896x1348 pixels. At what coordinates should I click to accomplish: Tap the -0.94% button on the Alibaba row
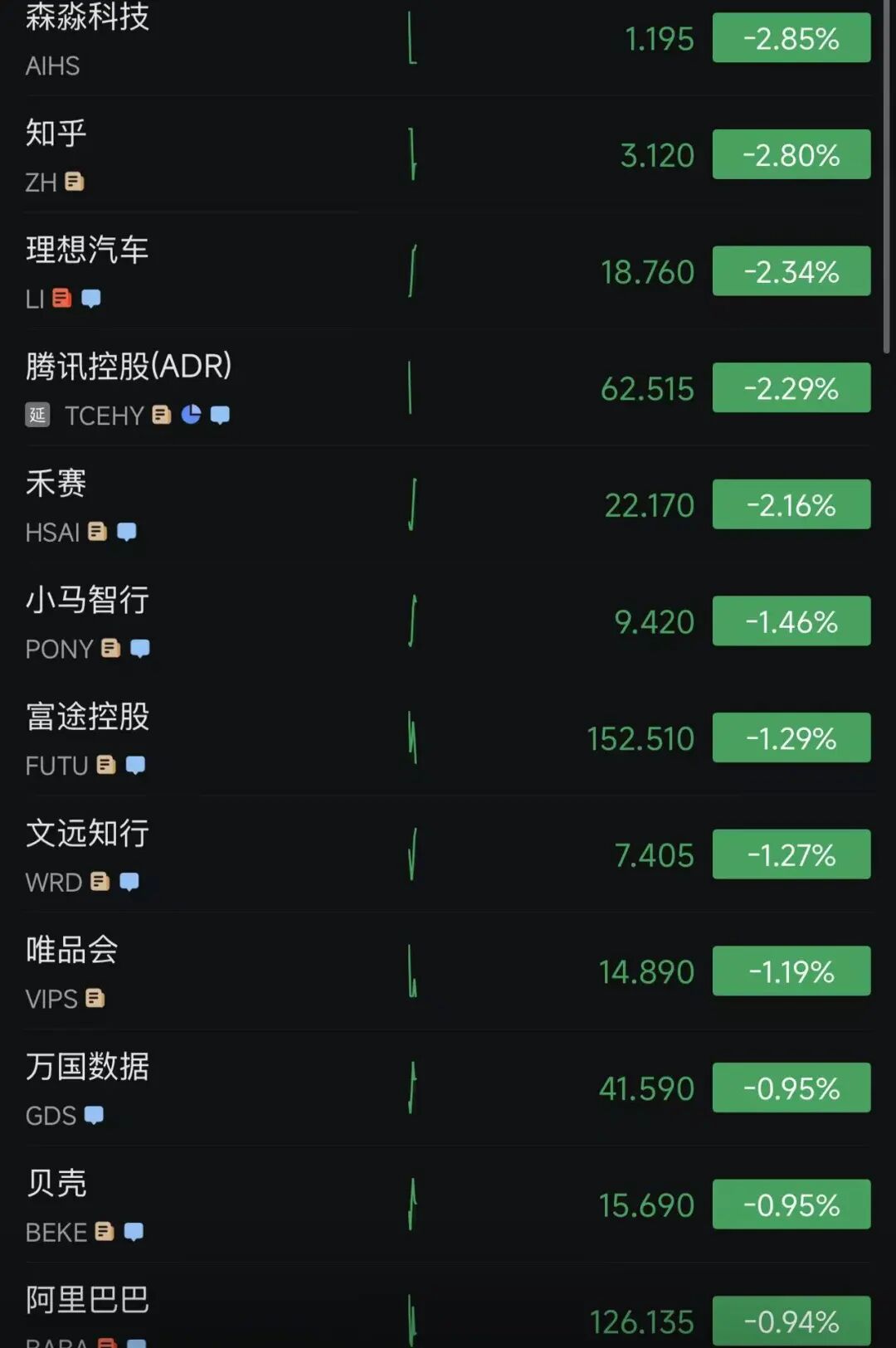point(791,1321)
